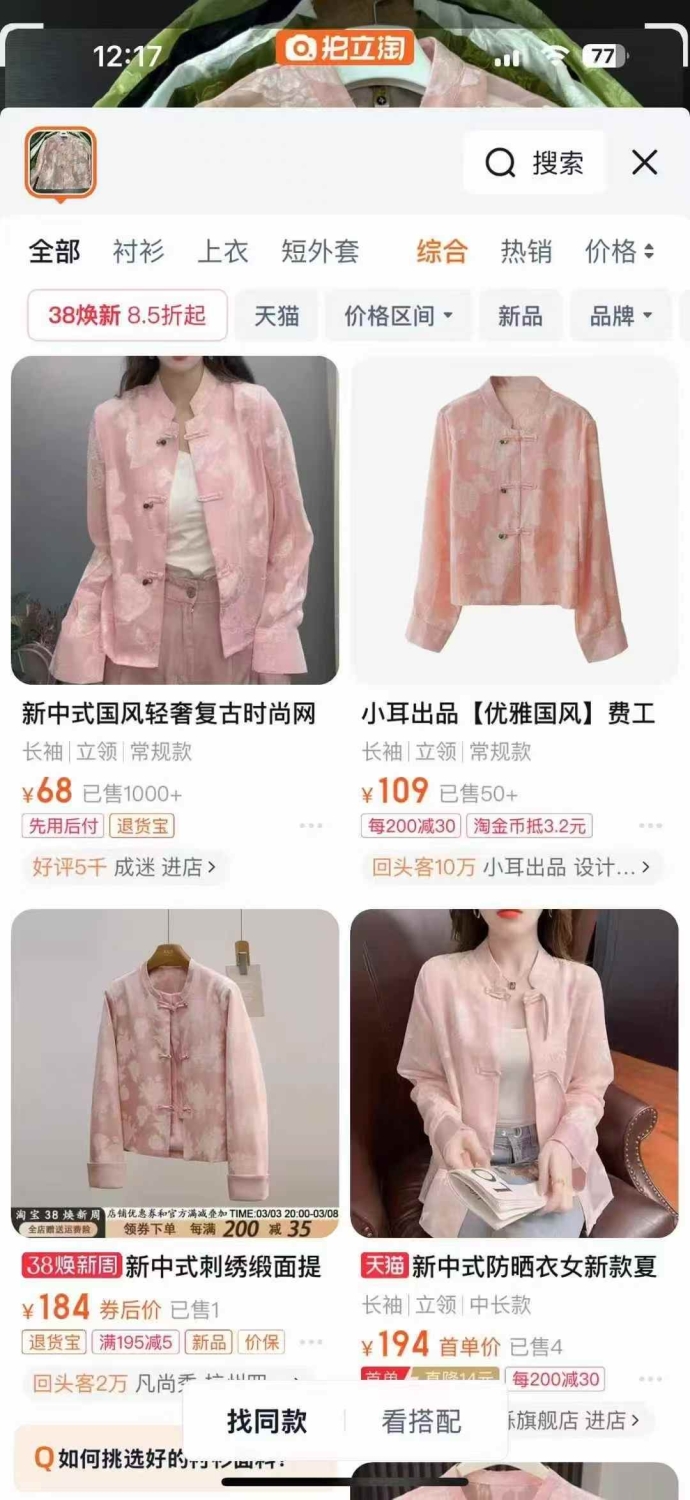Viewport: 690px width, 1500px height.
Task: Switch to the 衬衫 category tab
Action: pyautogui.click(x=138, y=251)
